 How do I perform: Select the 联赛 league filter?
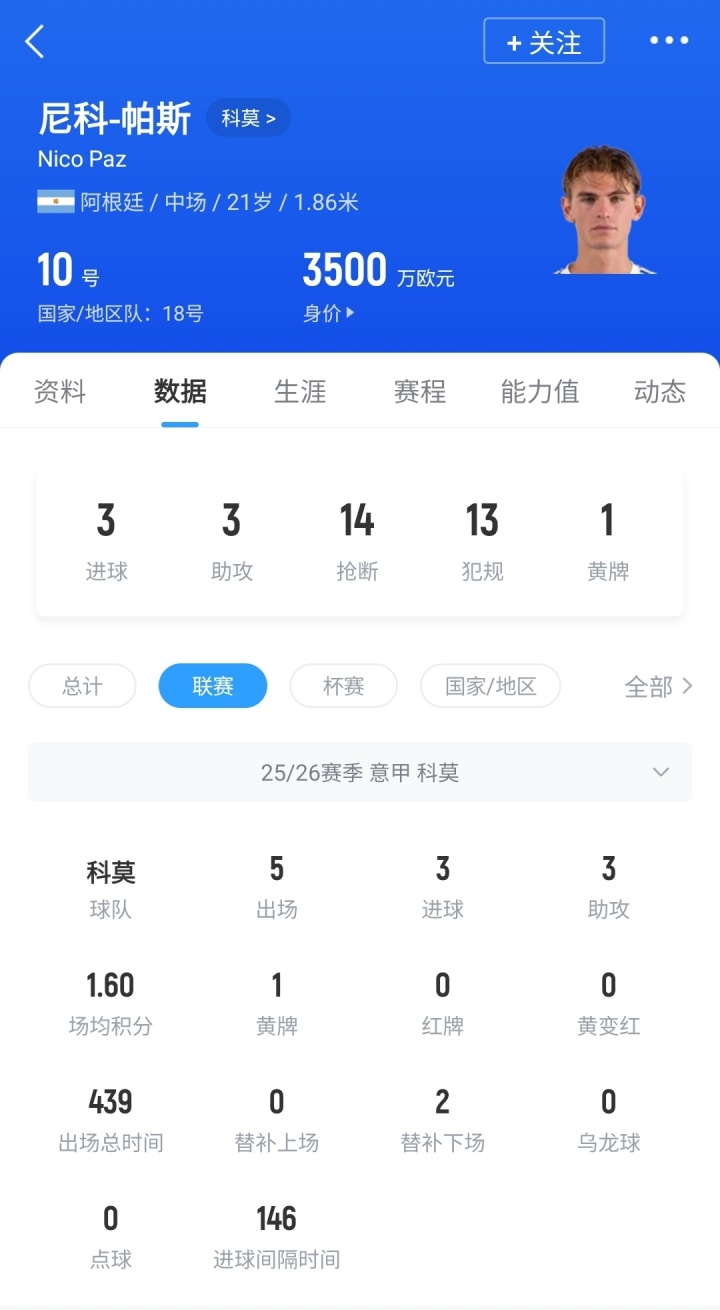(213, 686)
